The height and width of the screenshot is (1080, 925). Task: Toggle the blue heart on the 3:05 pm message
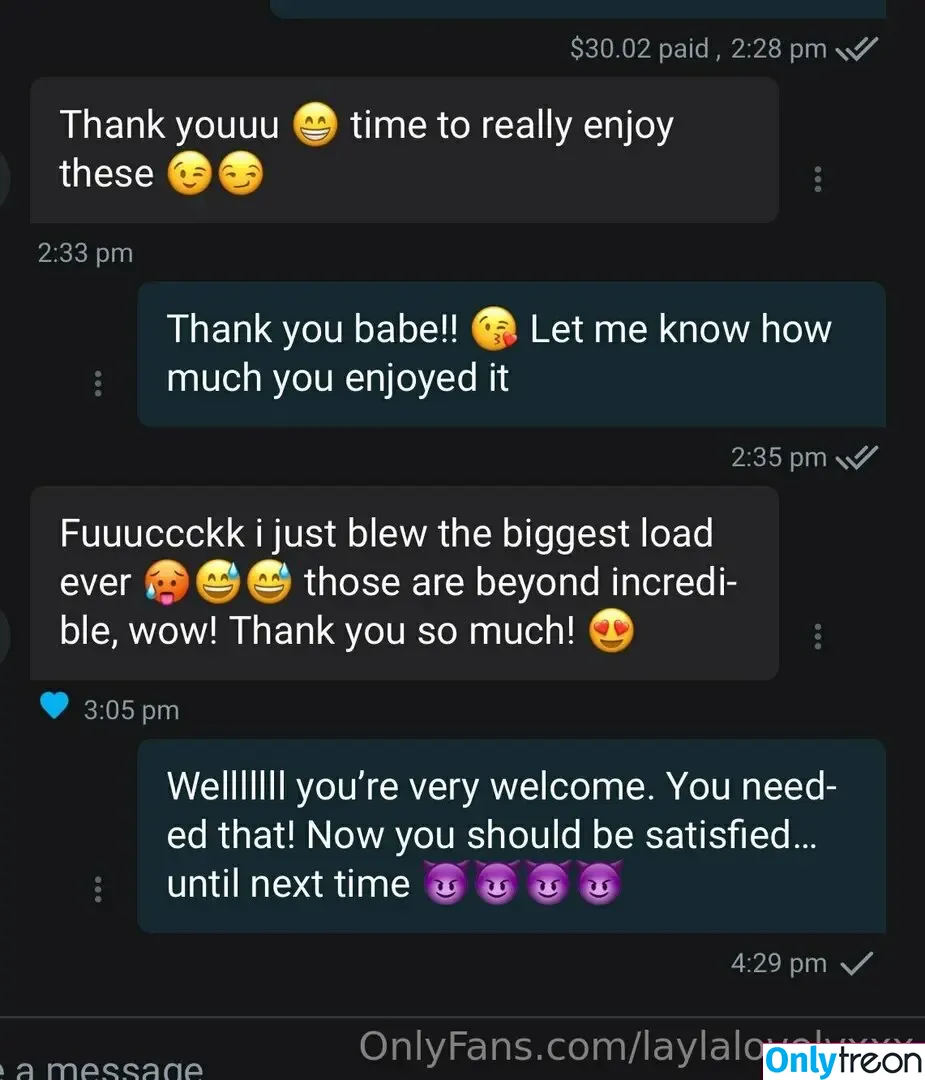click(x=54, y=708)
